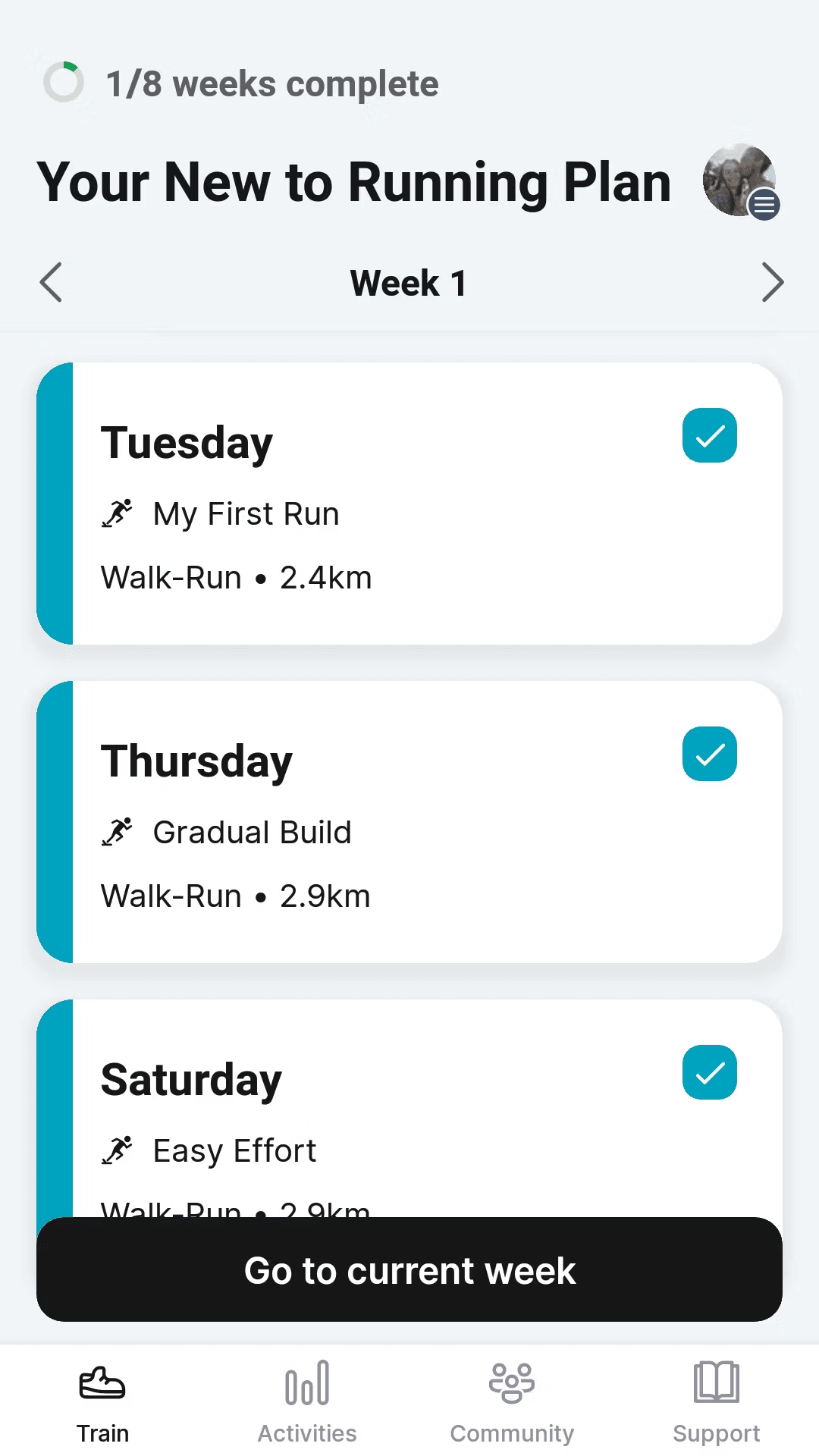Go to the previous week

pos(51,283)
